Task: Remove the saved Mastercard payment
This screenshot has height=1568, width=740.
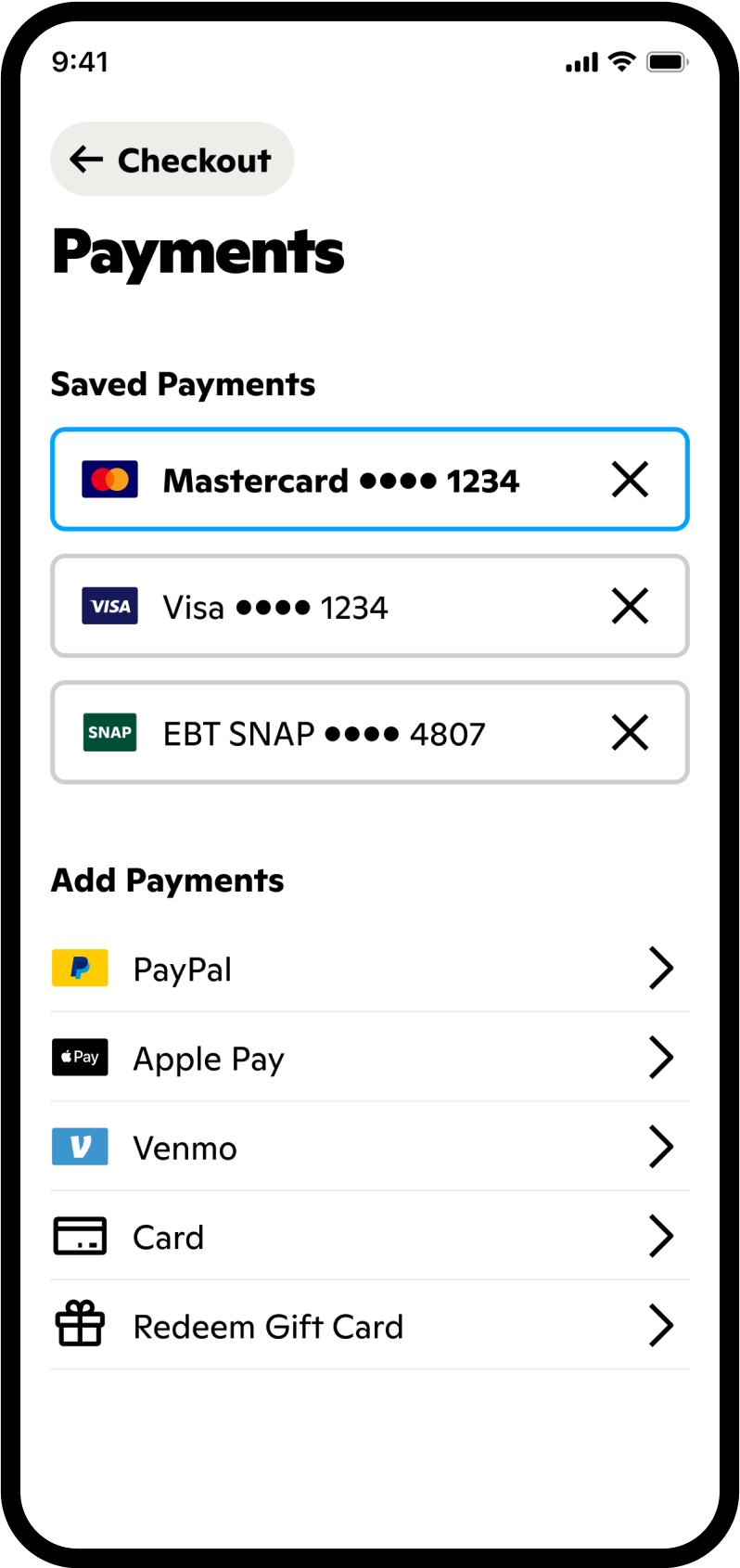Action: [x=630, y=480]
